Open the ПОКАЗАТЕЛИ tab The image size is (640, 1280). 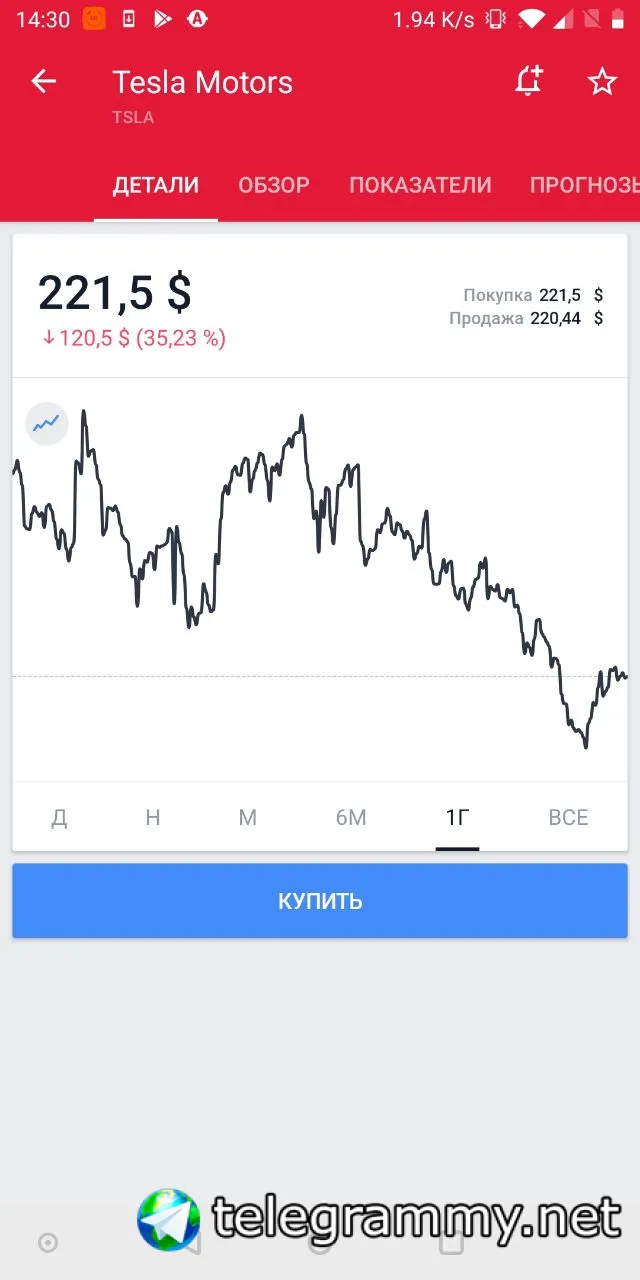click(420, 185)
